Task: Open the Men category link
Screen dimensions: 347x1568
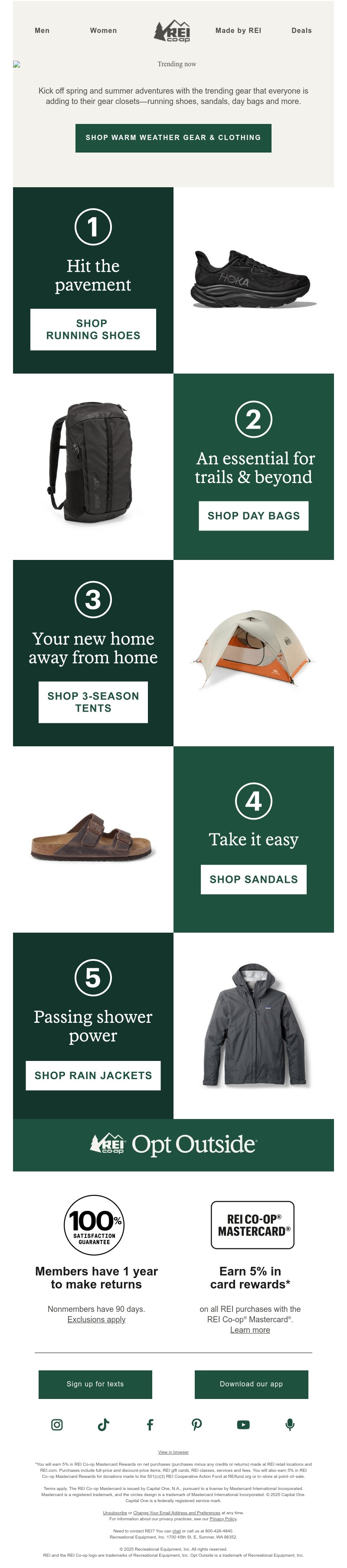Action: click(42, 30)
